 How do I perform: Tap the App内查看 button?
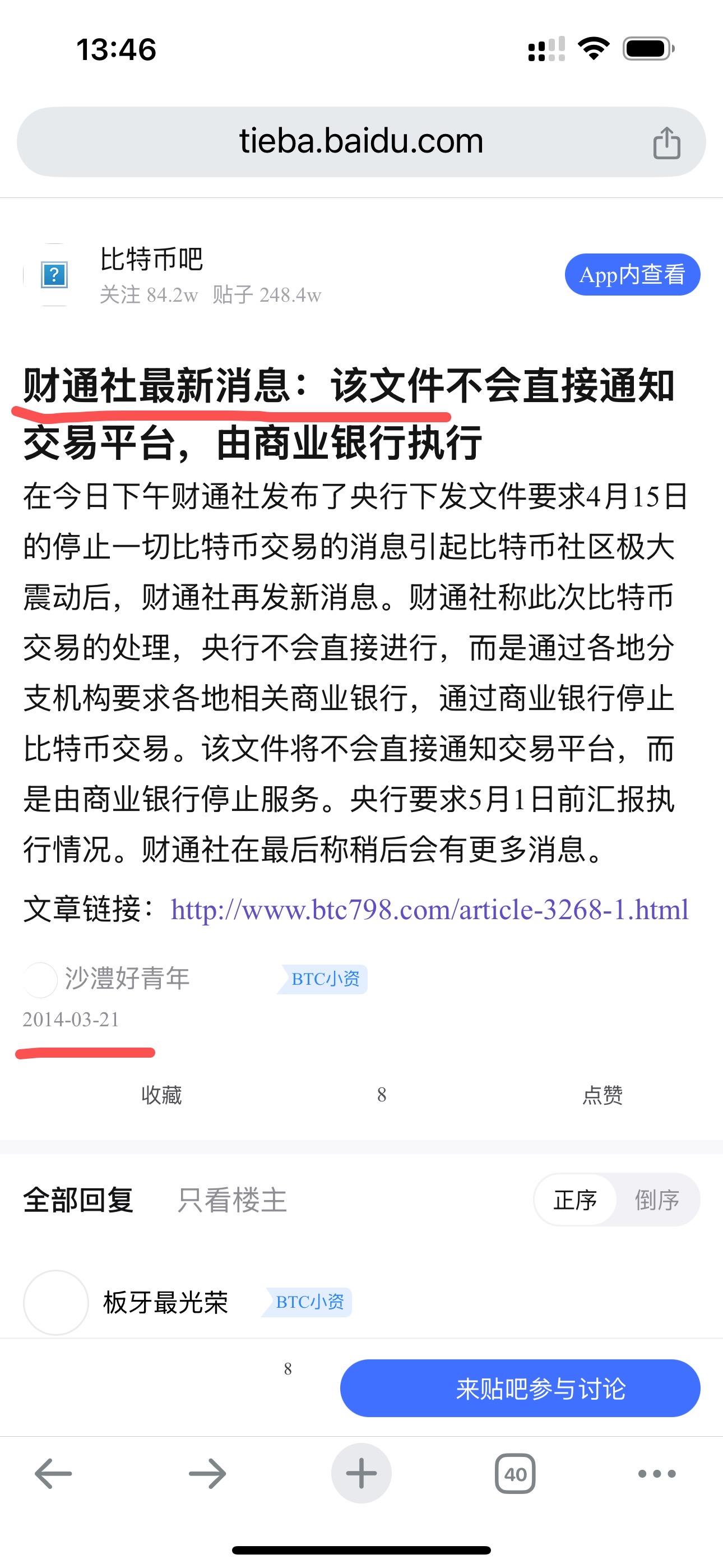point(632,275)
